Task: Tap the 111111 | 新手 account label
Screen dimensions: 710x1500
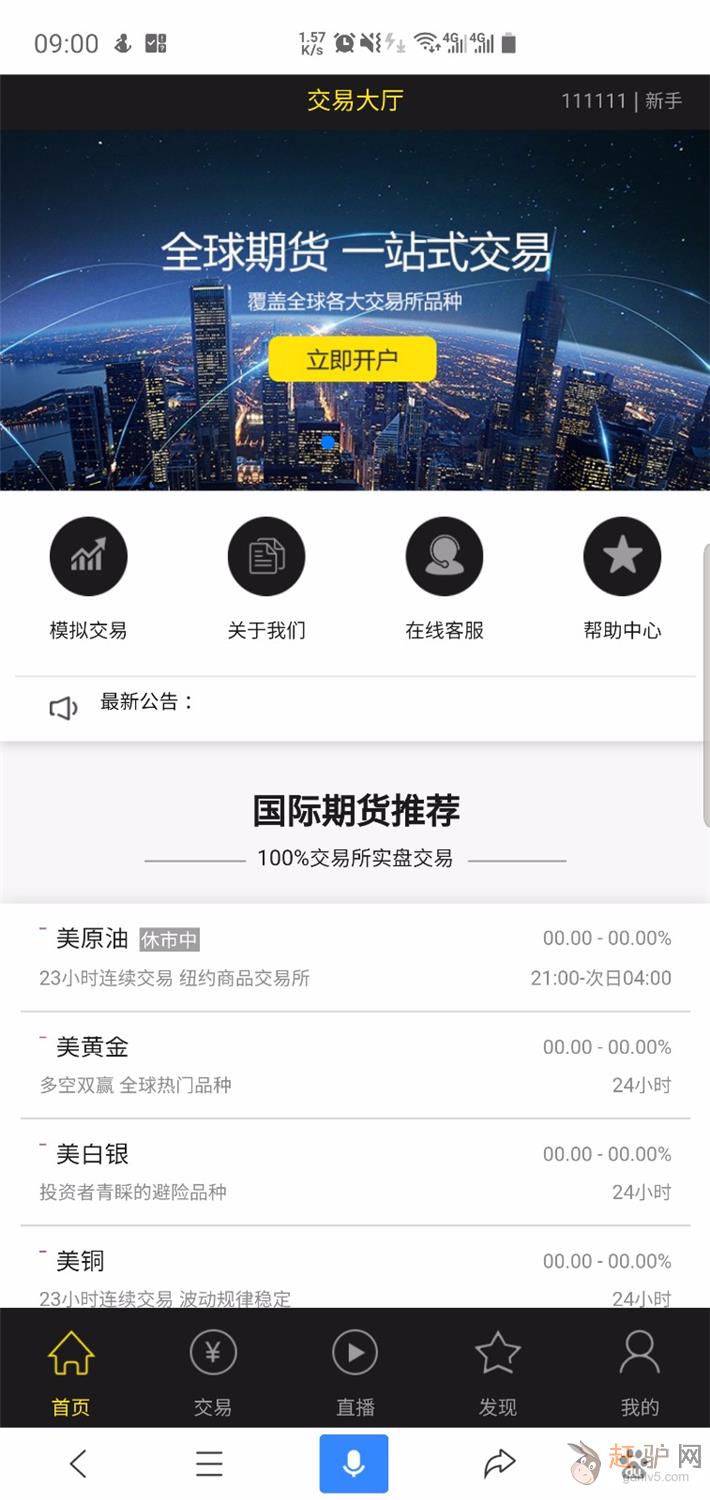Action: coord(621,101)
